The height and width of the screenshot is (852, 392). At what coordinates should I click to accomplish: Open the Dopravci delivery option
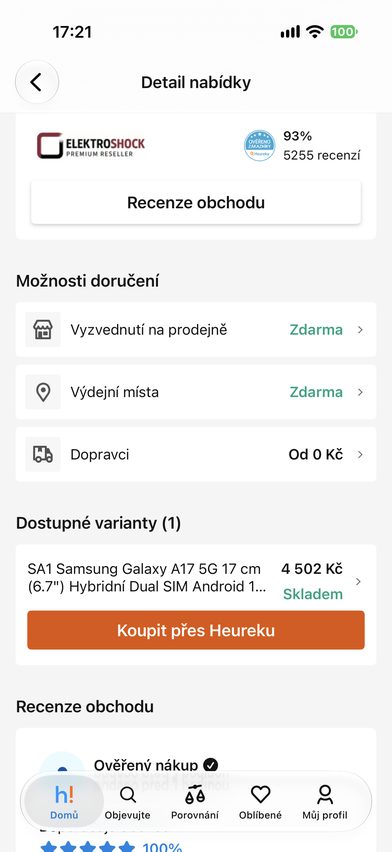(x=196, y=454)
